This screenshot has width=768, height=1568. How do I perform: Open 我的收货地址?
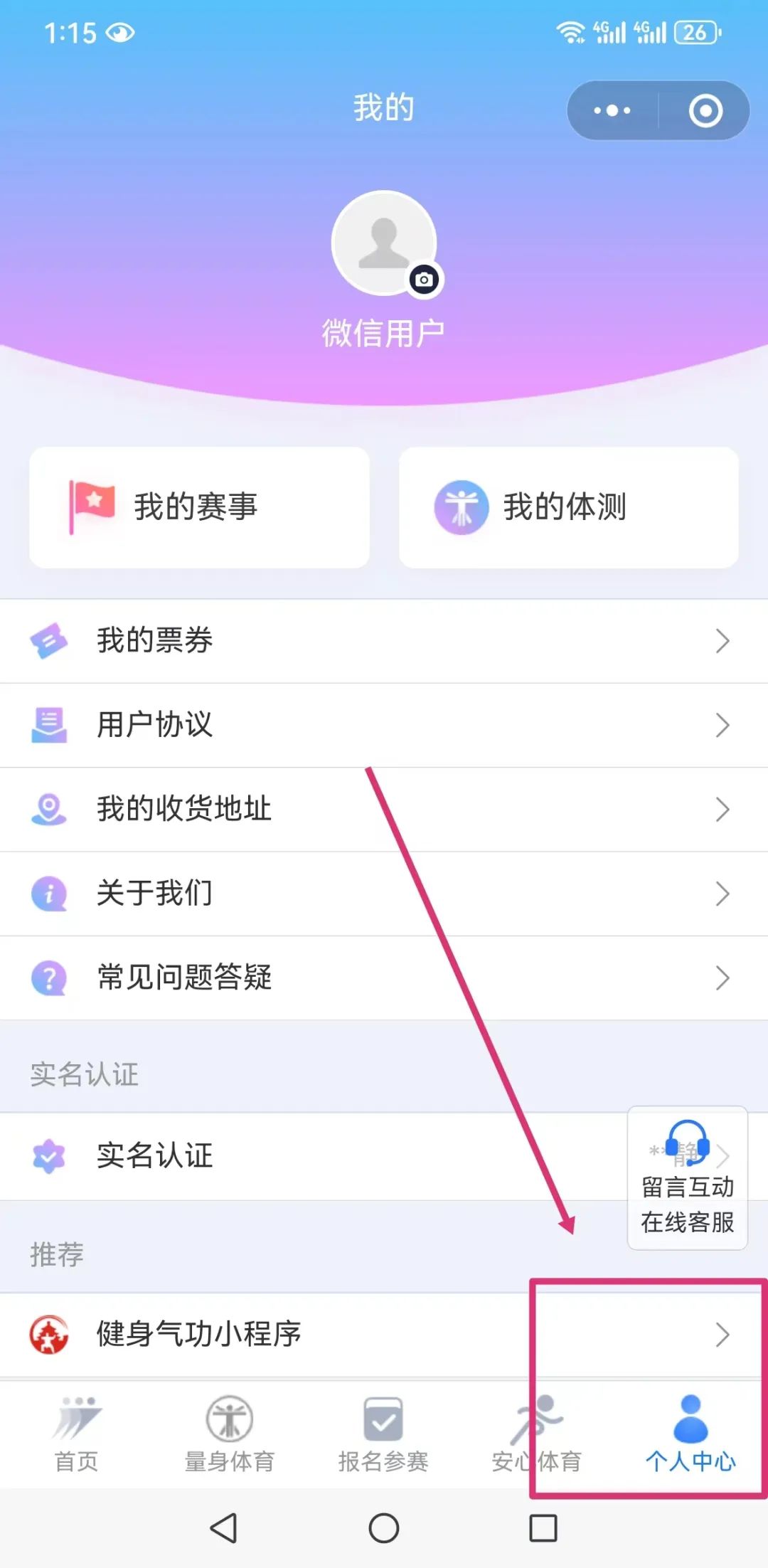tap(384, 809)
